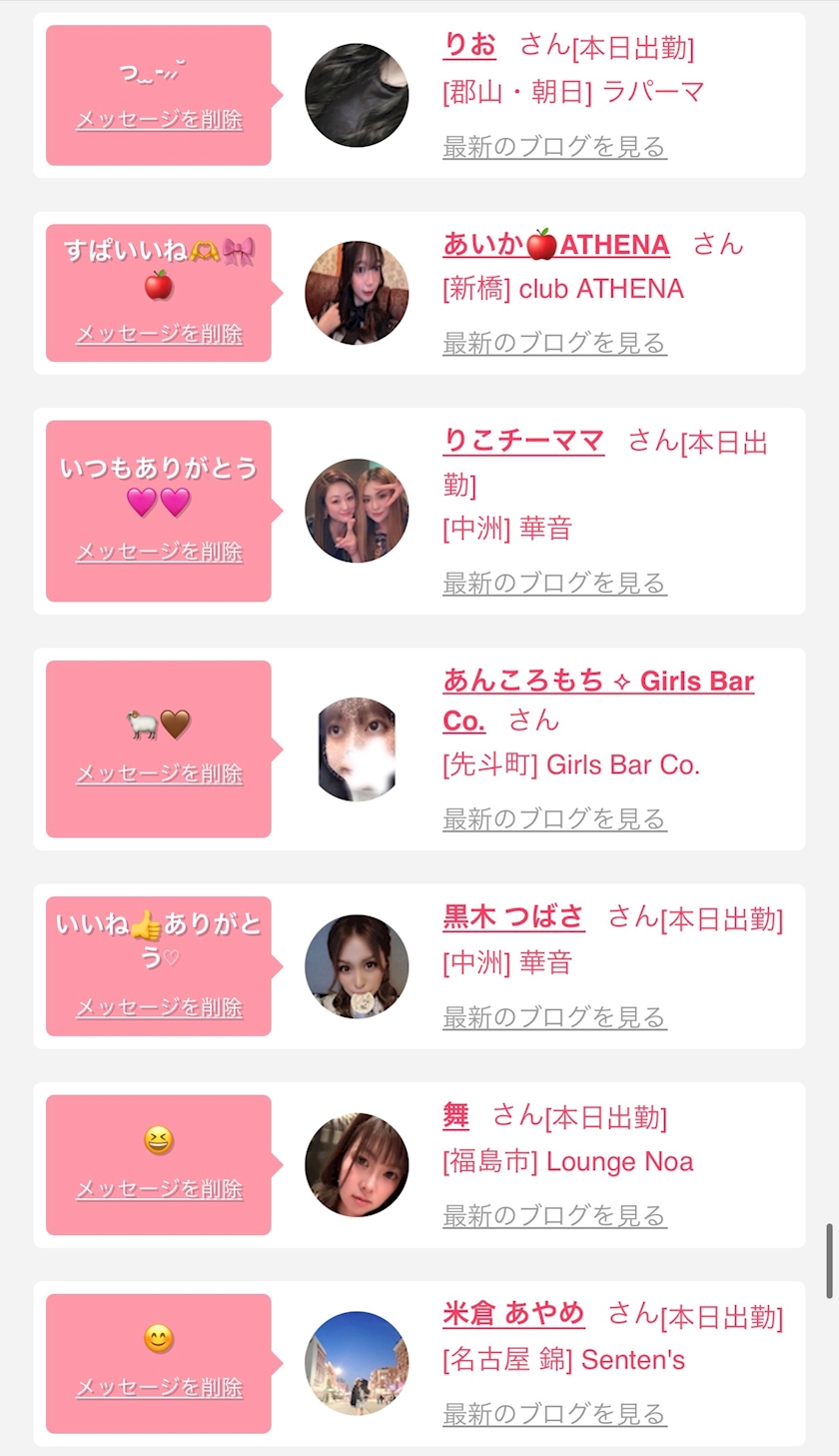Viewport: 839px width, 1456px height.
Task: Open 米倉 あやめ's profile link
Action: tap(513, 1313)
